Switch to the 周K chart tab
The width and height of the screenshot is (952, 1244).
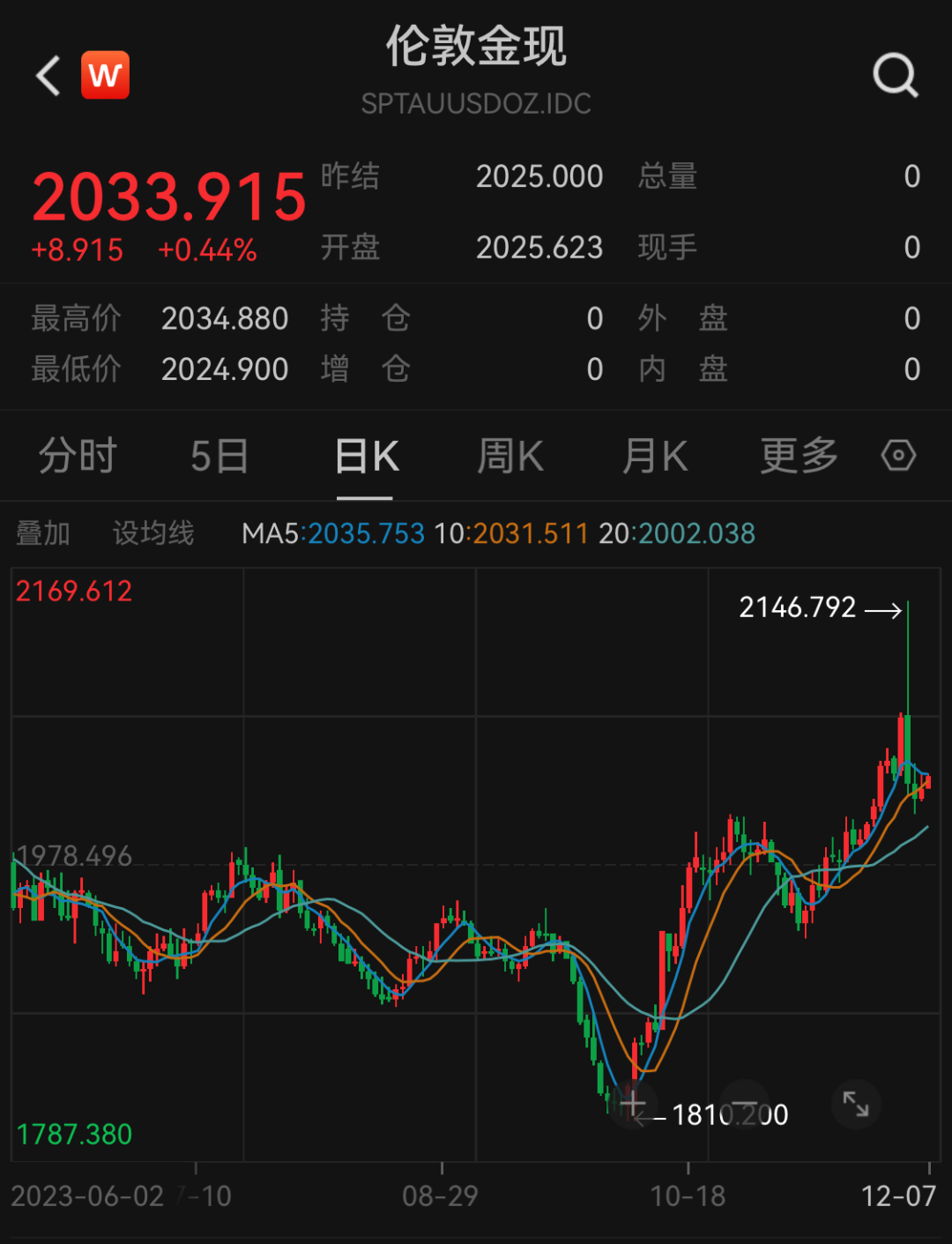(510, 457)
